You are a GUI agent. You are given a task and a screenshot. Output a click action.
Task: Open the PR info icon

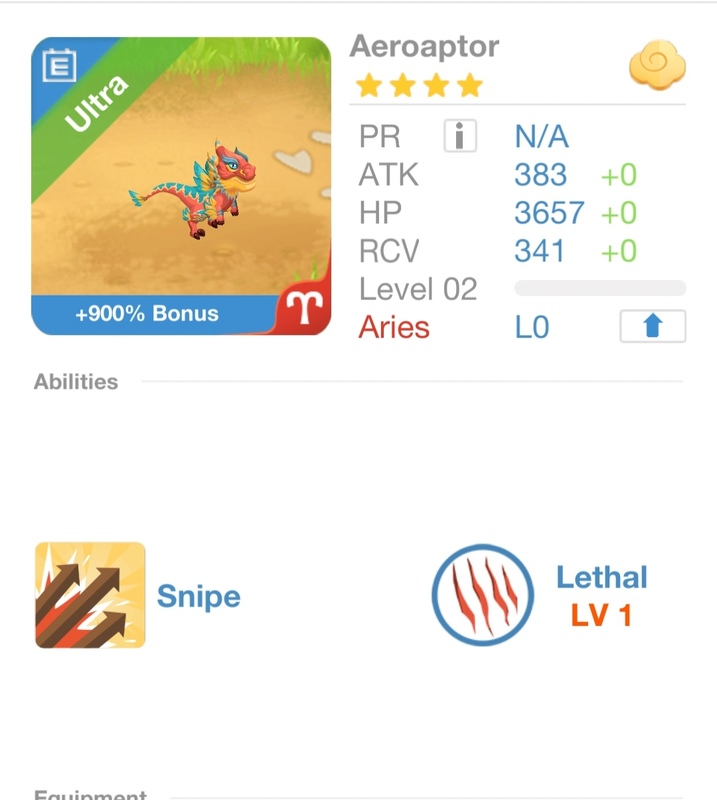coord(460,136)
